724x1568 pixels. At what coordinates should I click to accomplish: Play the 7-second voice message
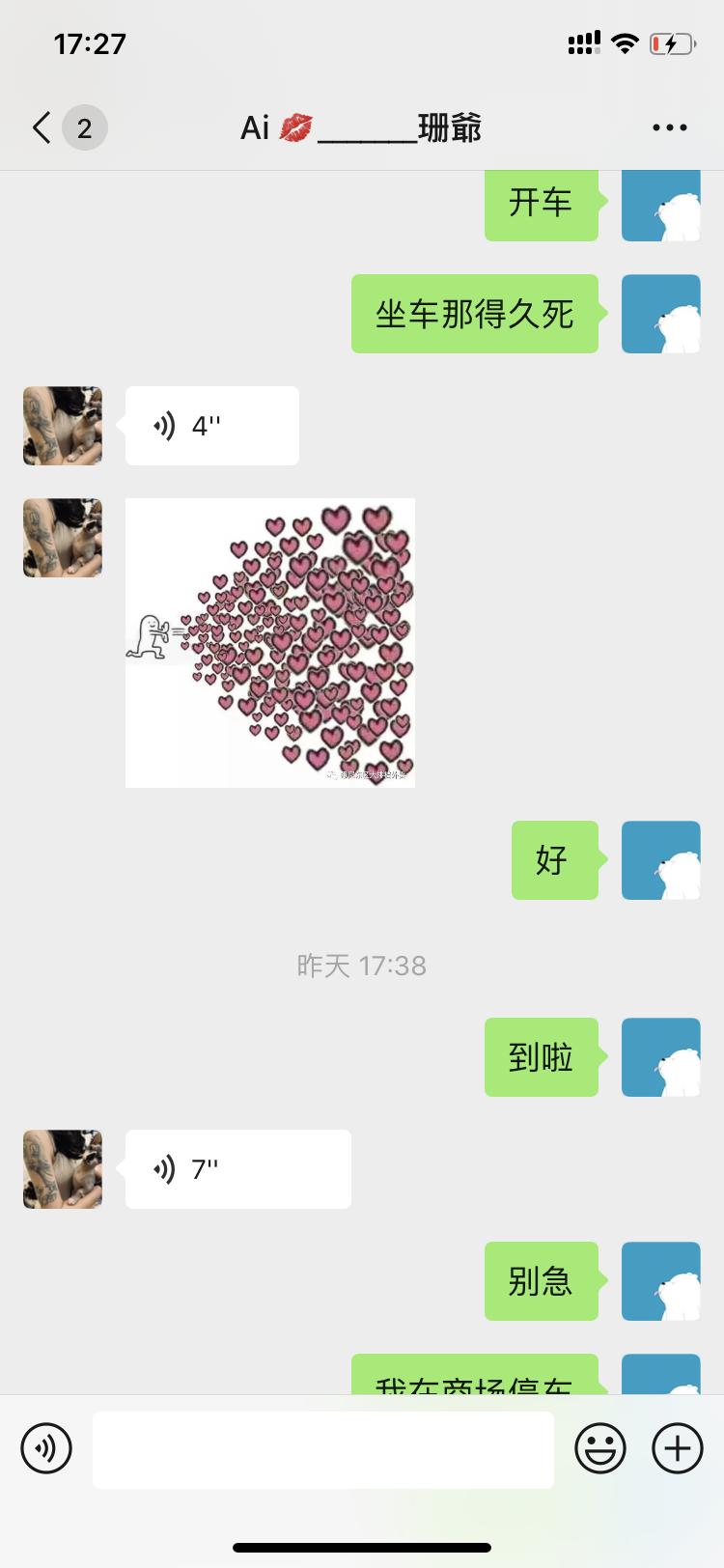(237, 1169)
